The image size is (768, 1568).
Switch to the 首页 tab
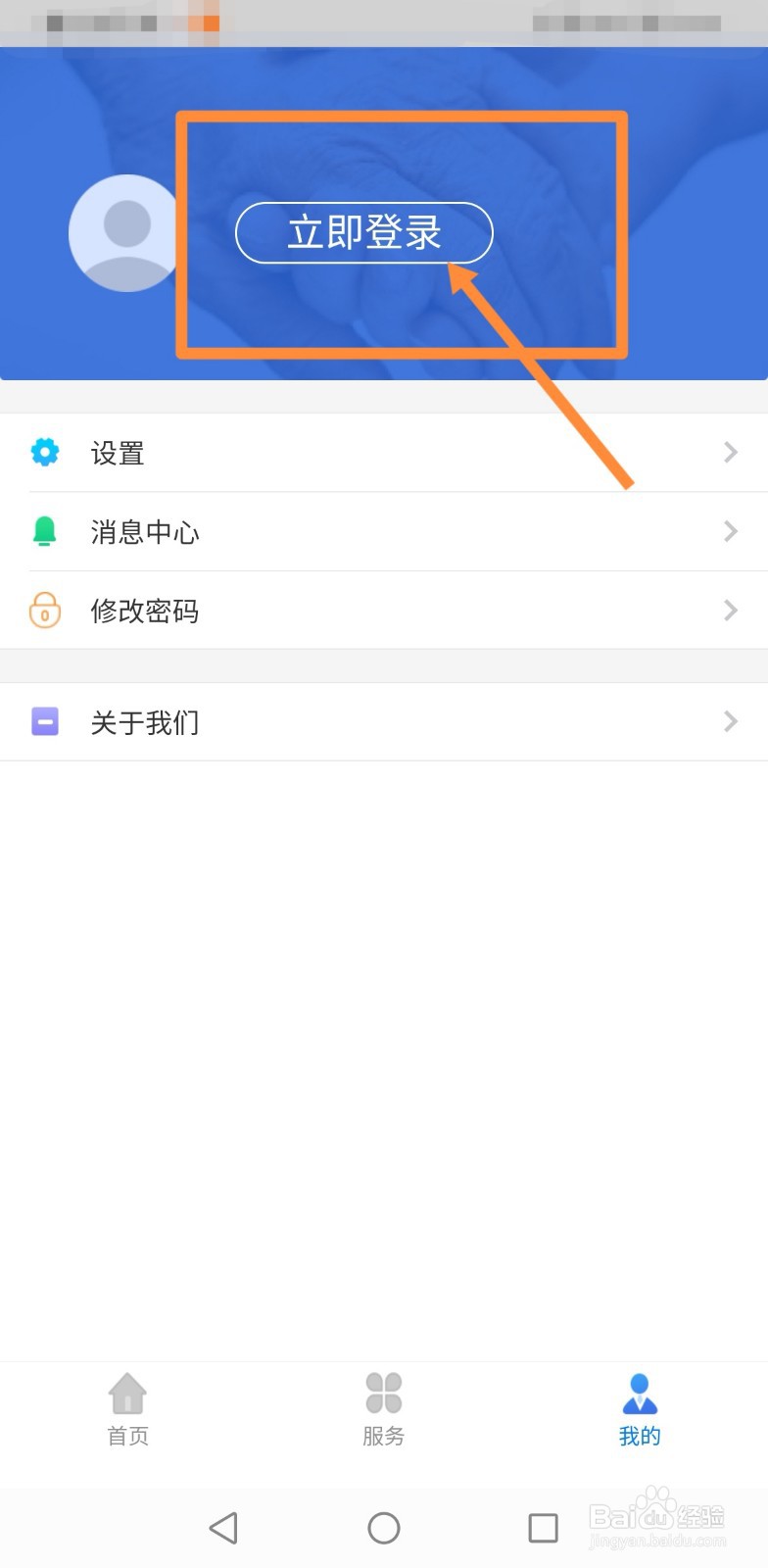click(127, 1411)
